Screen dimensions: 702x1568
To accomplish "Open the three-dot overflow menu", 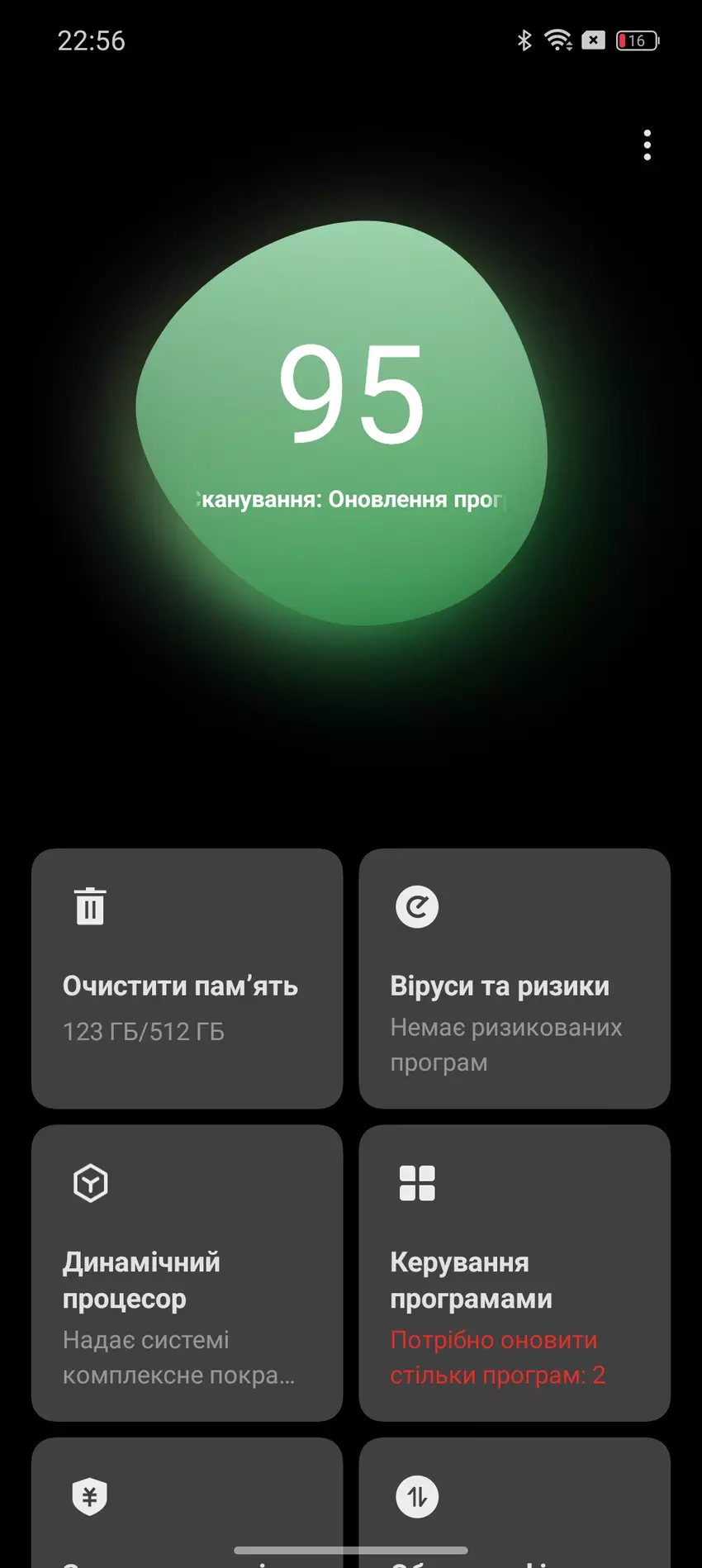I will point(647,145).
